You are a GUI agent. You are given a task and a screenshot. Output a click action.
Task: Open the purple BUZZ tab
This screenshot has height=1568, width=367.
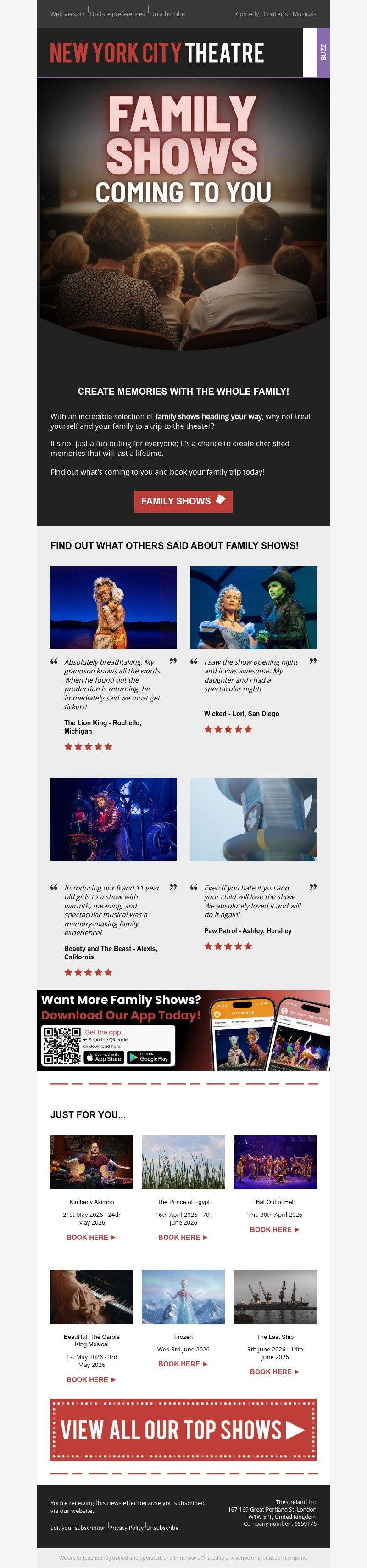323,52
